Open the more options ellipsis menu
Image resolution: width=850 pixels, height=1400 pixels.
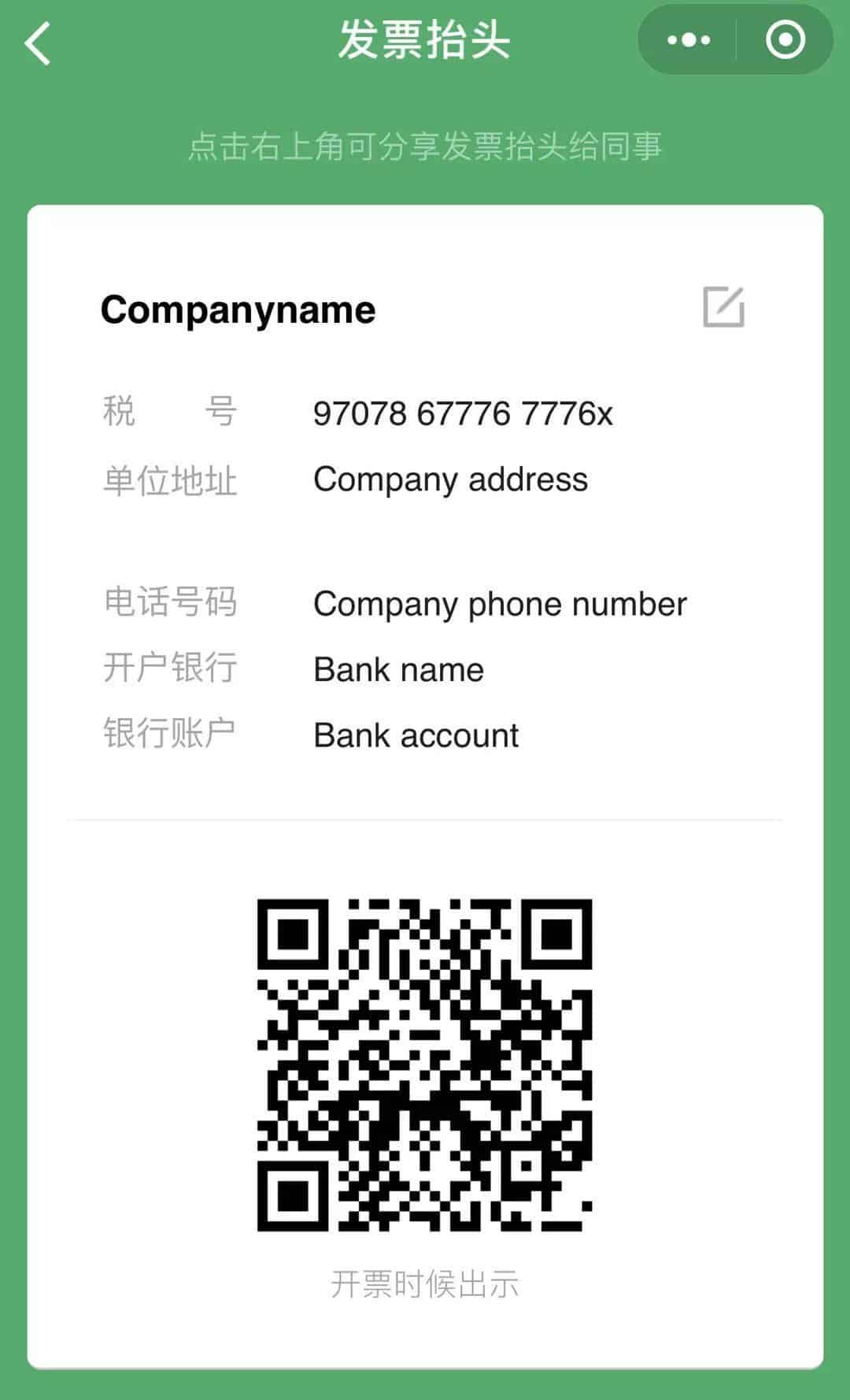coord(687,41)
